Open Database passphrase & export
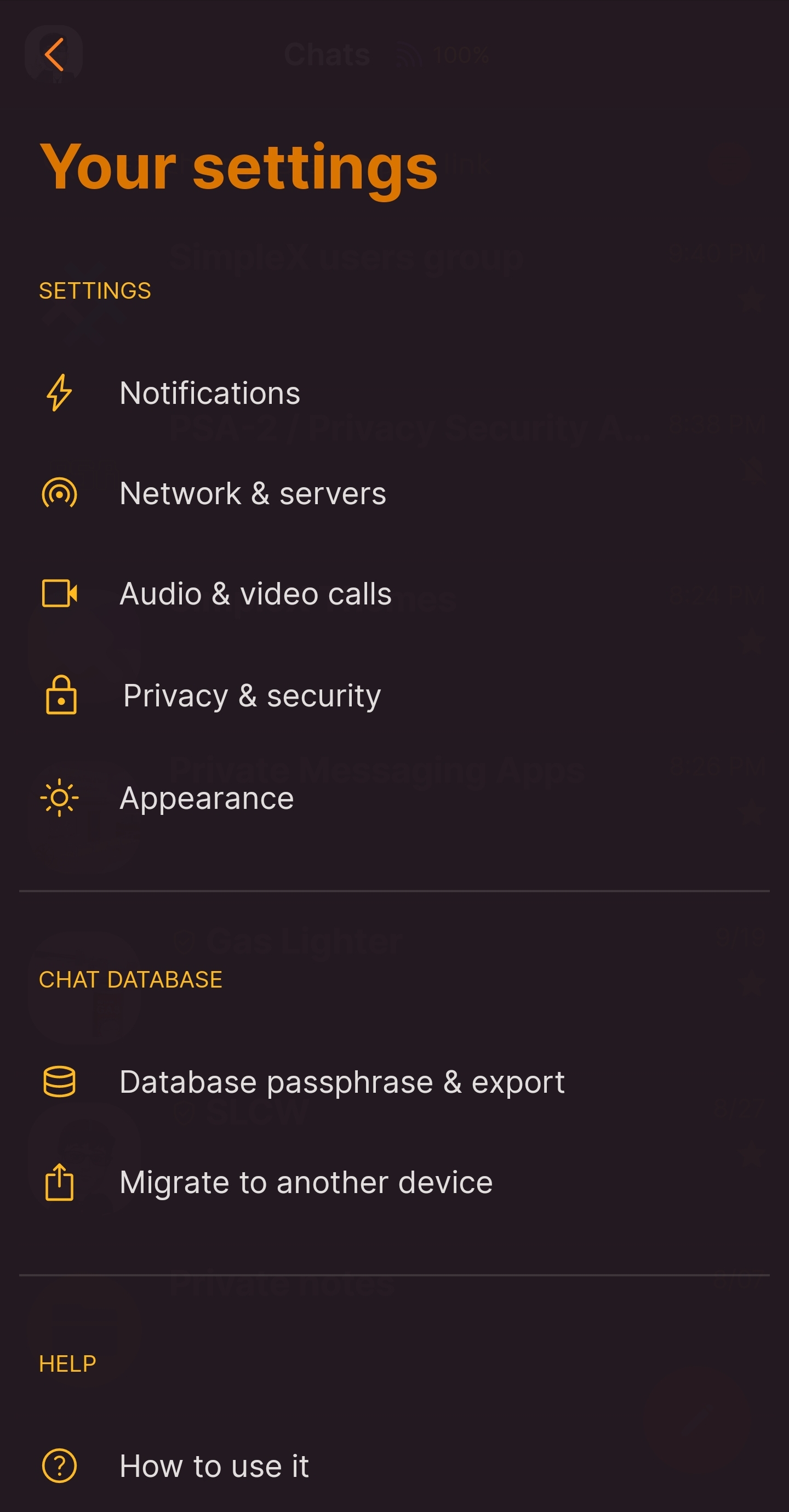 pos(342,1082)
